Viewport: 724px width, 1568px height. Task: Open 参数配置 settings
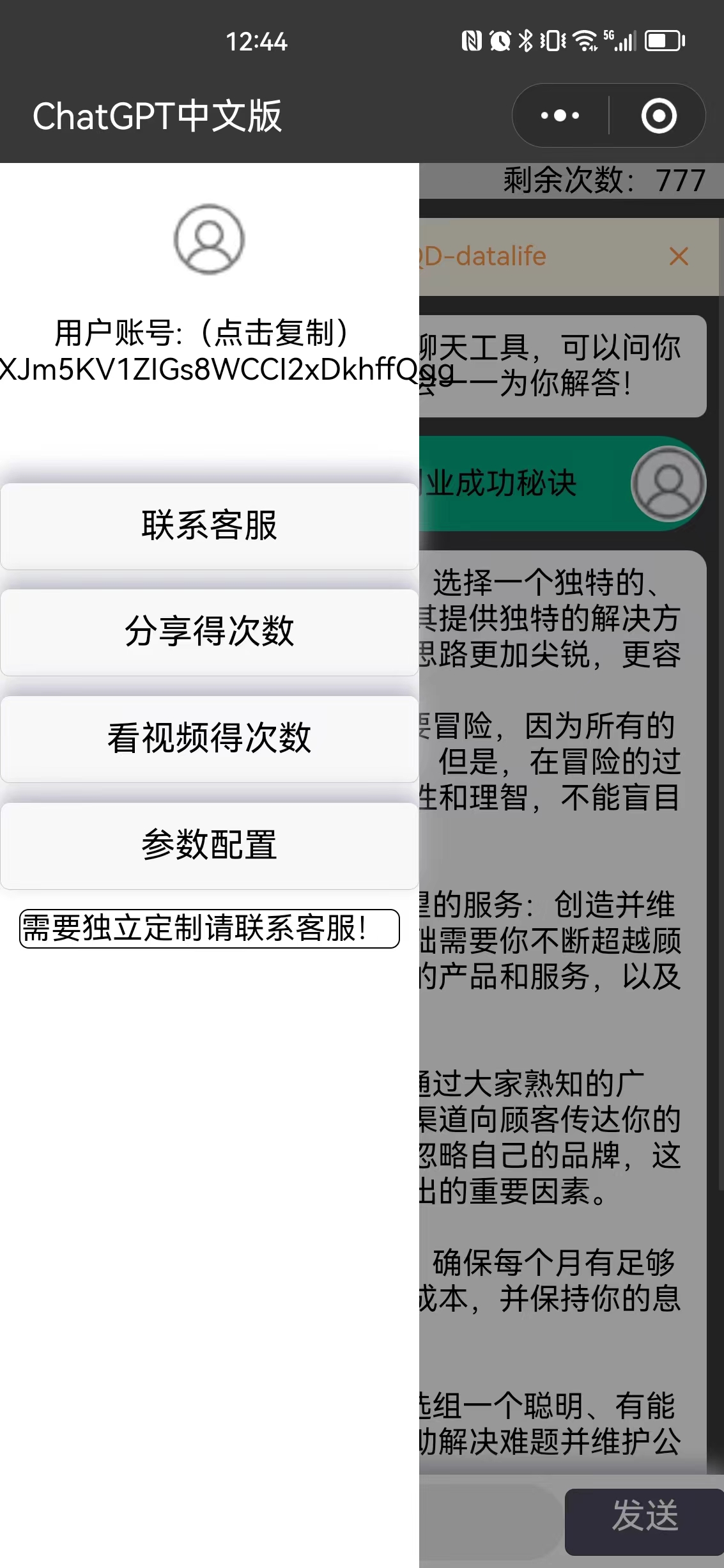tap(210, 846)
